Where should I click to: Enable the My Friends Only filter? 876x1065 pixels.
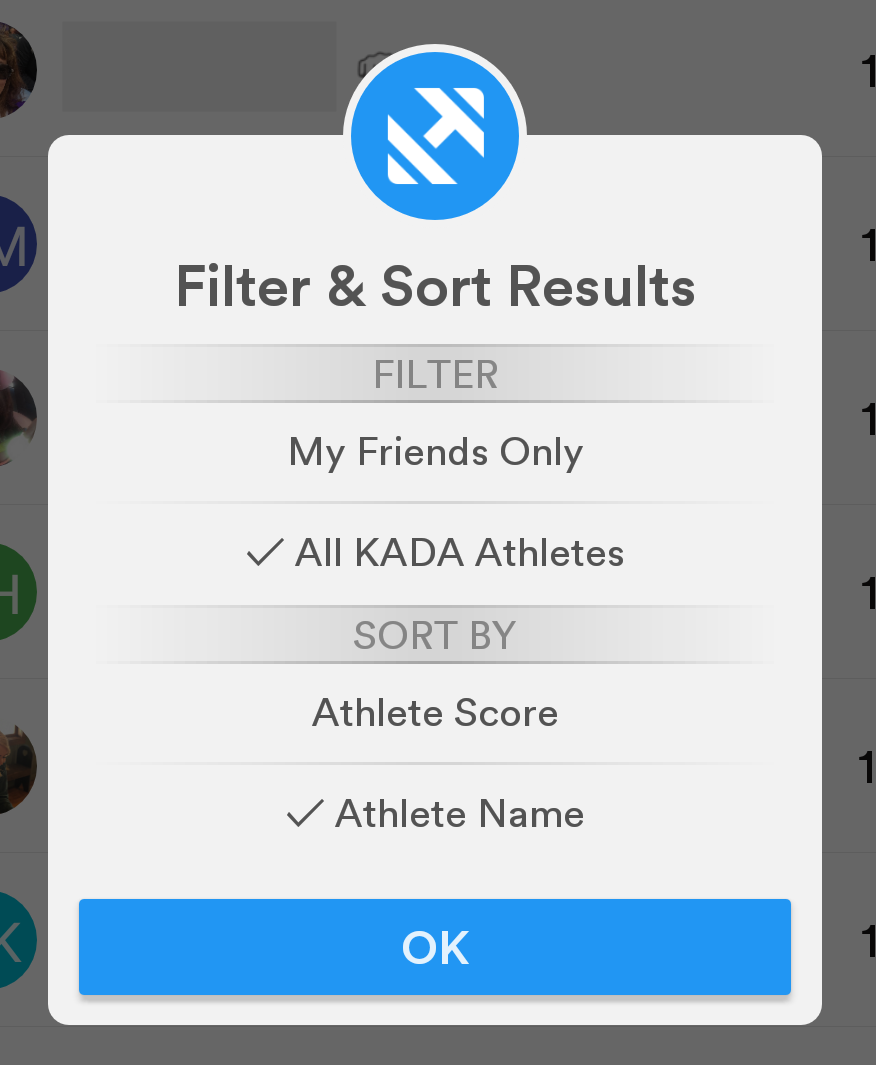[435, 452]
